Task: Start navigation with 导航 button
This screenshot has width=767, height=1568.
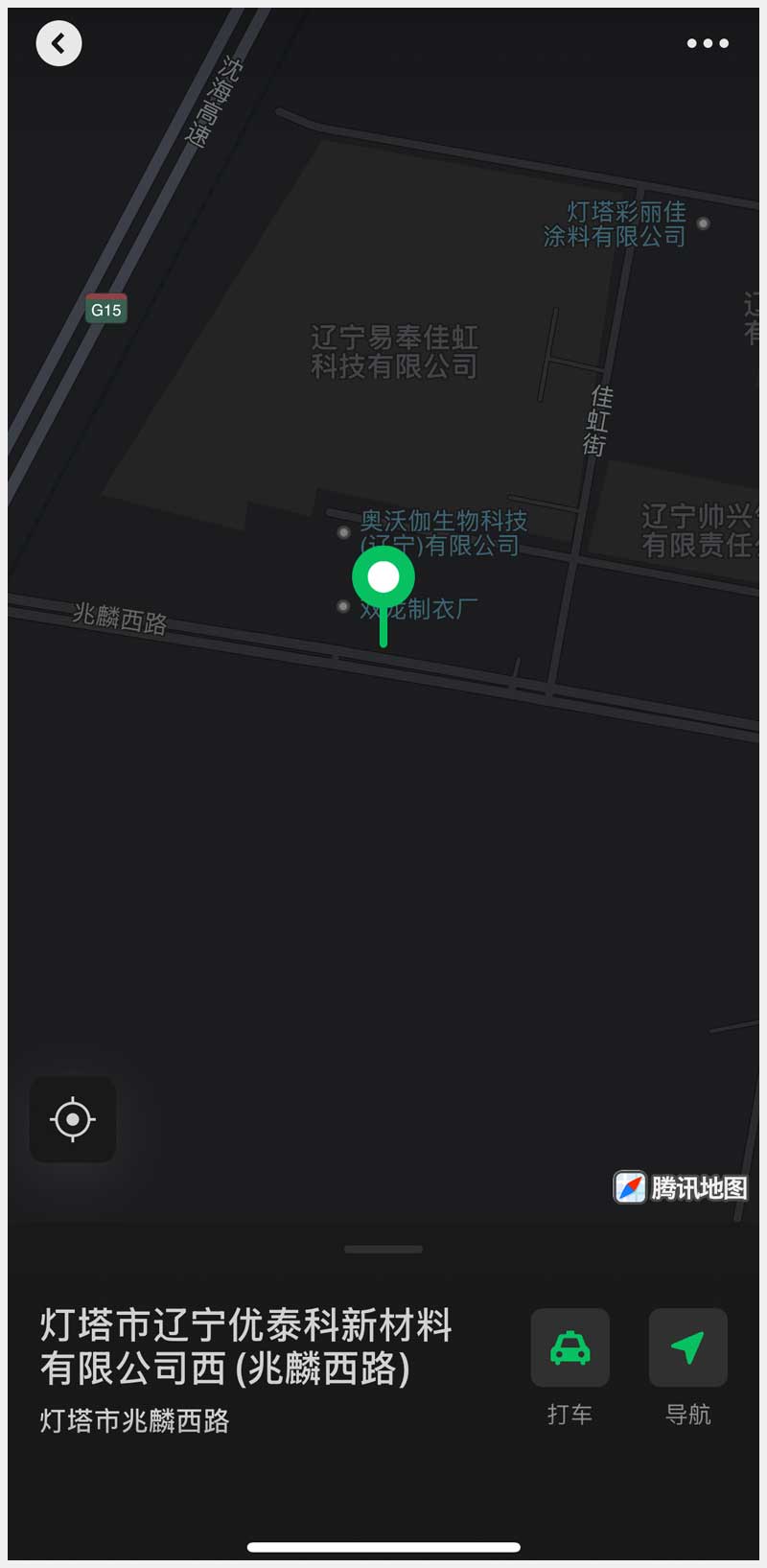Action: coord(687,1347)
